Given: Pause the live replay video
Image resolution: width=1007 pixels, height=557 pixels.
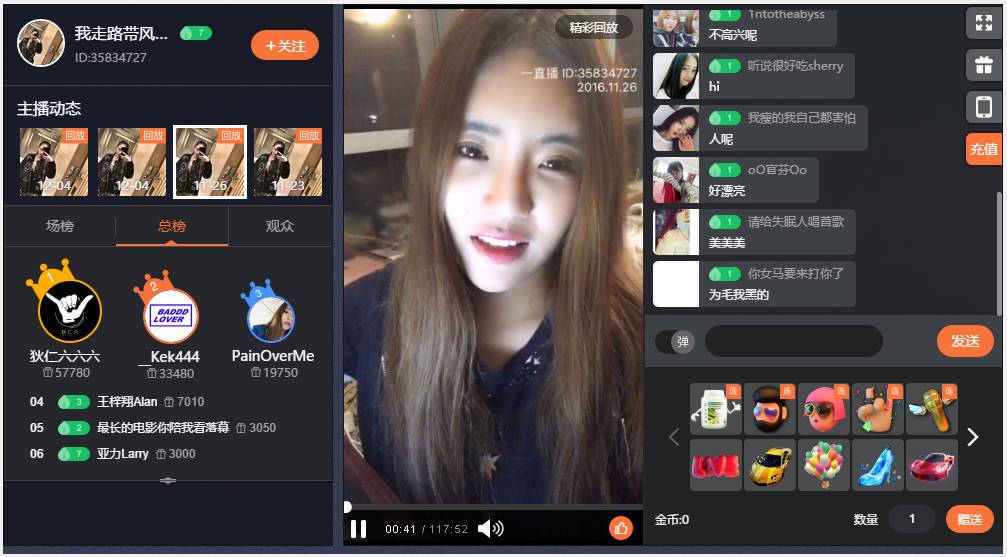Looking at the screenshot, I should (358, 529).
